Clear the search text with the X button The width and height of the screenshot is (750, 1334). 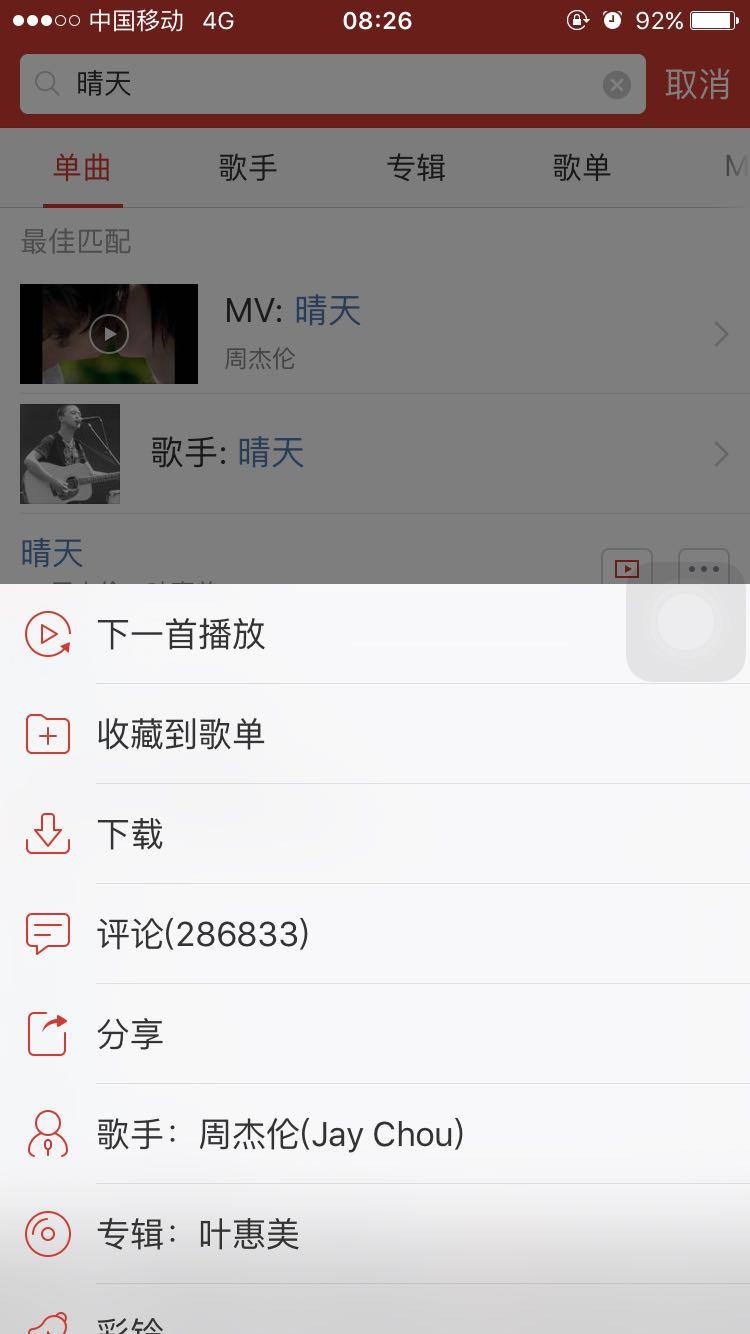[616, 84]
